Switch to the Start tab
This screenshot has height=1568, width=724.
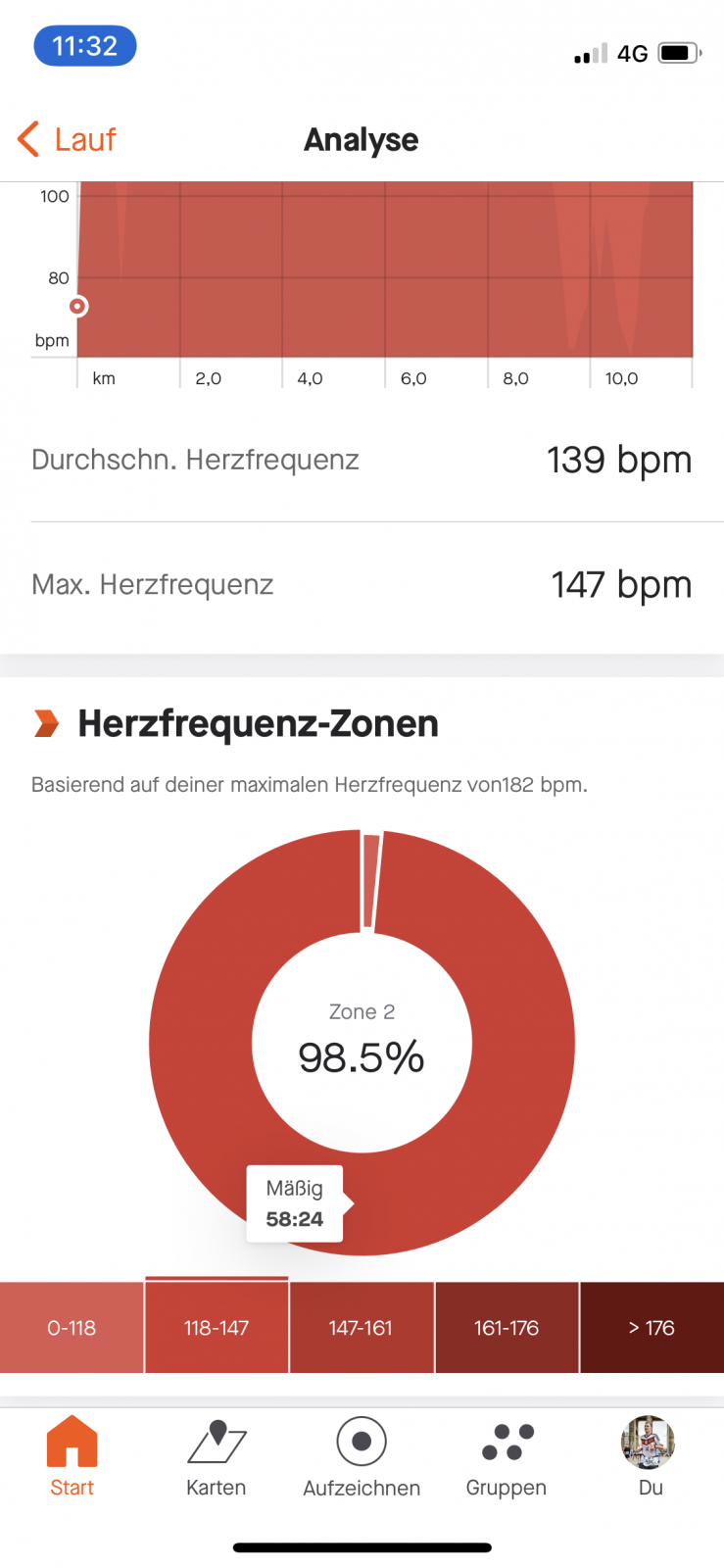72,1456
